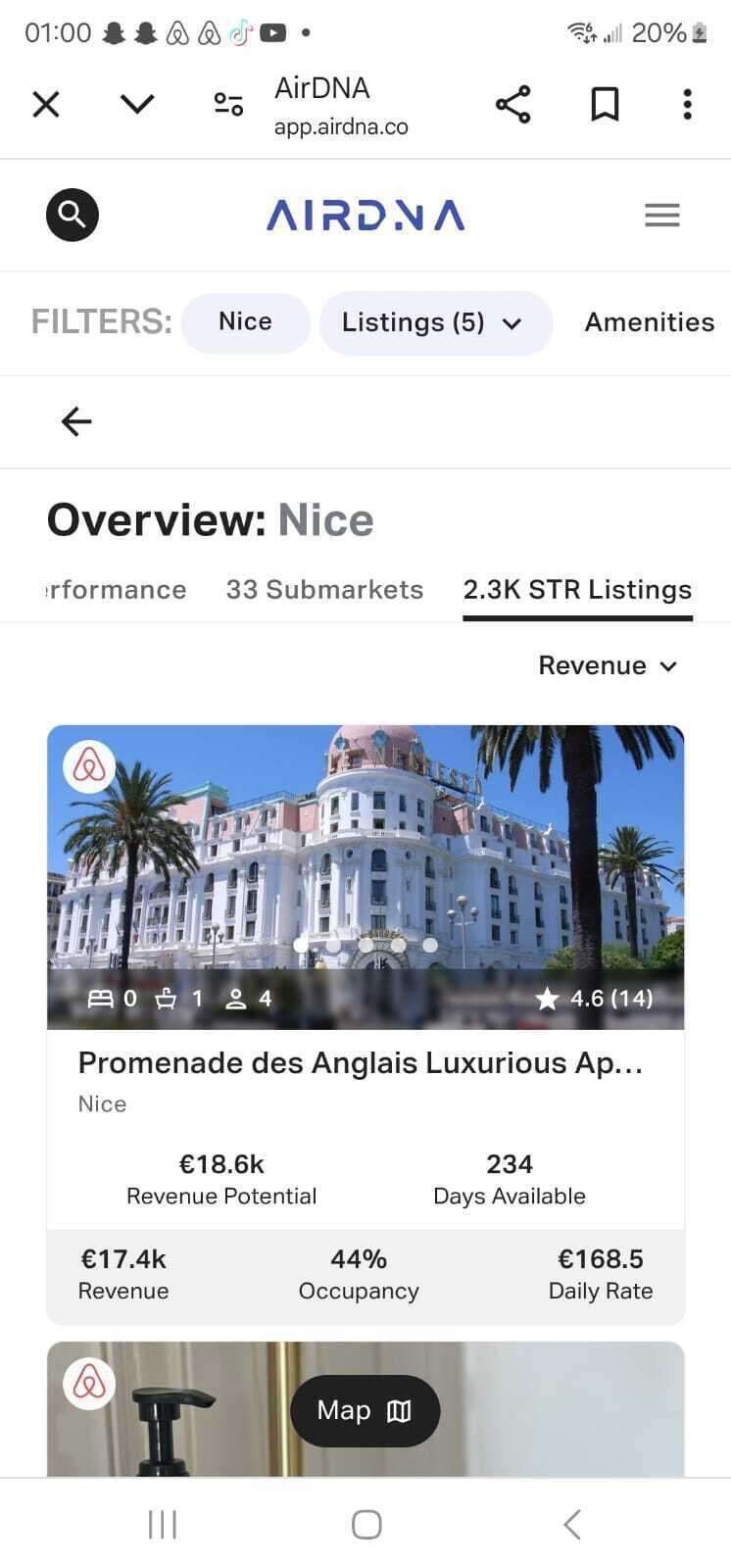Select the 2.3K STR Listings tab
The height and width of the screenshot is (1568, 731).
pyautogui.click(x=577, y=590)
